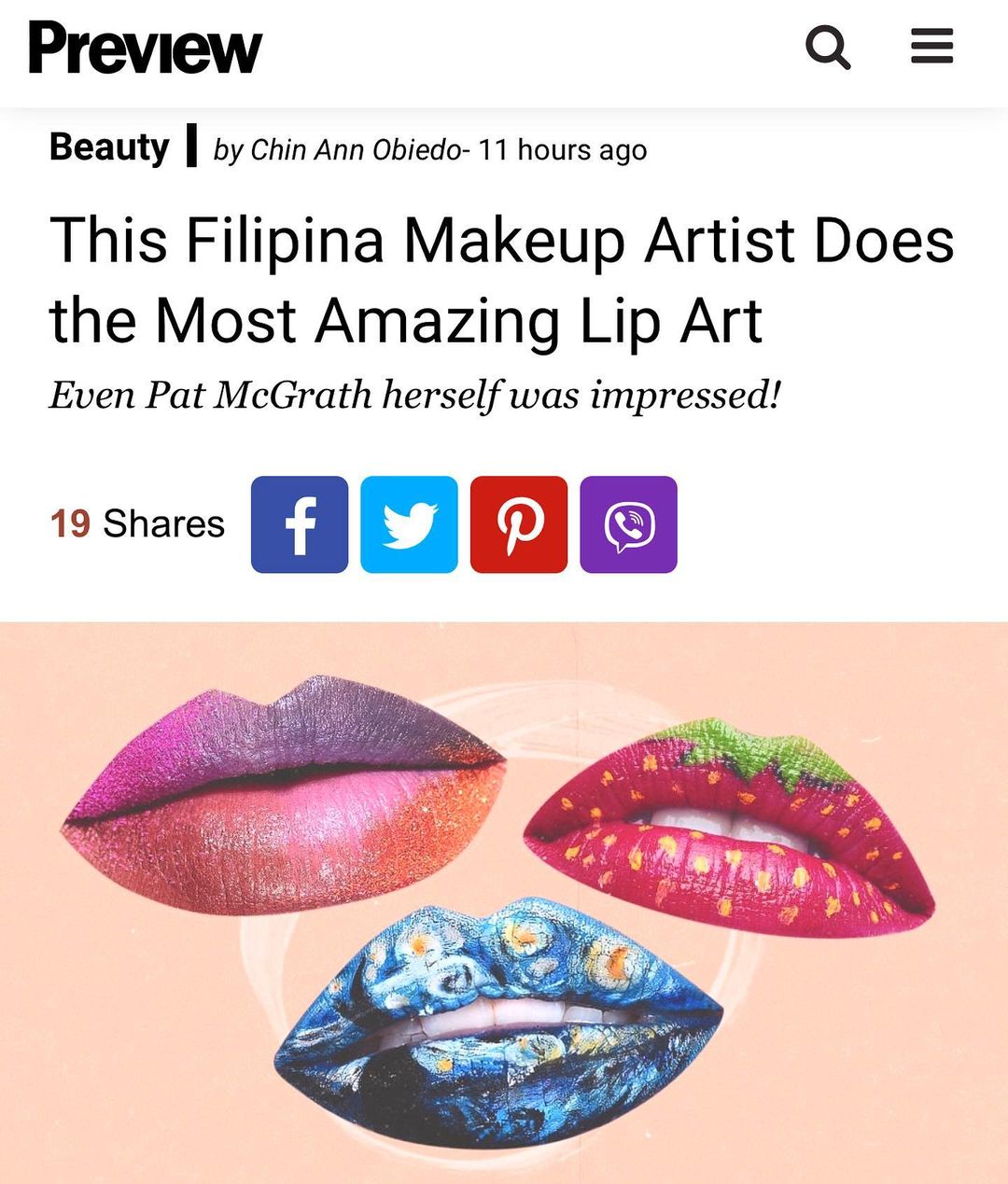Open the Beauty category
The image size is (1008, 1184).
pyautogui.click(x=109, y=147)
